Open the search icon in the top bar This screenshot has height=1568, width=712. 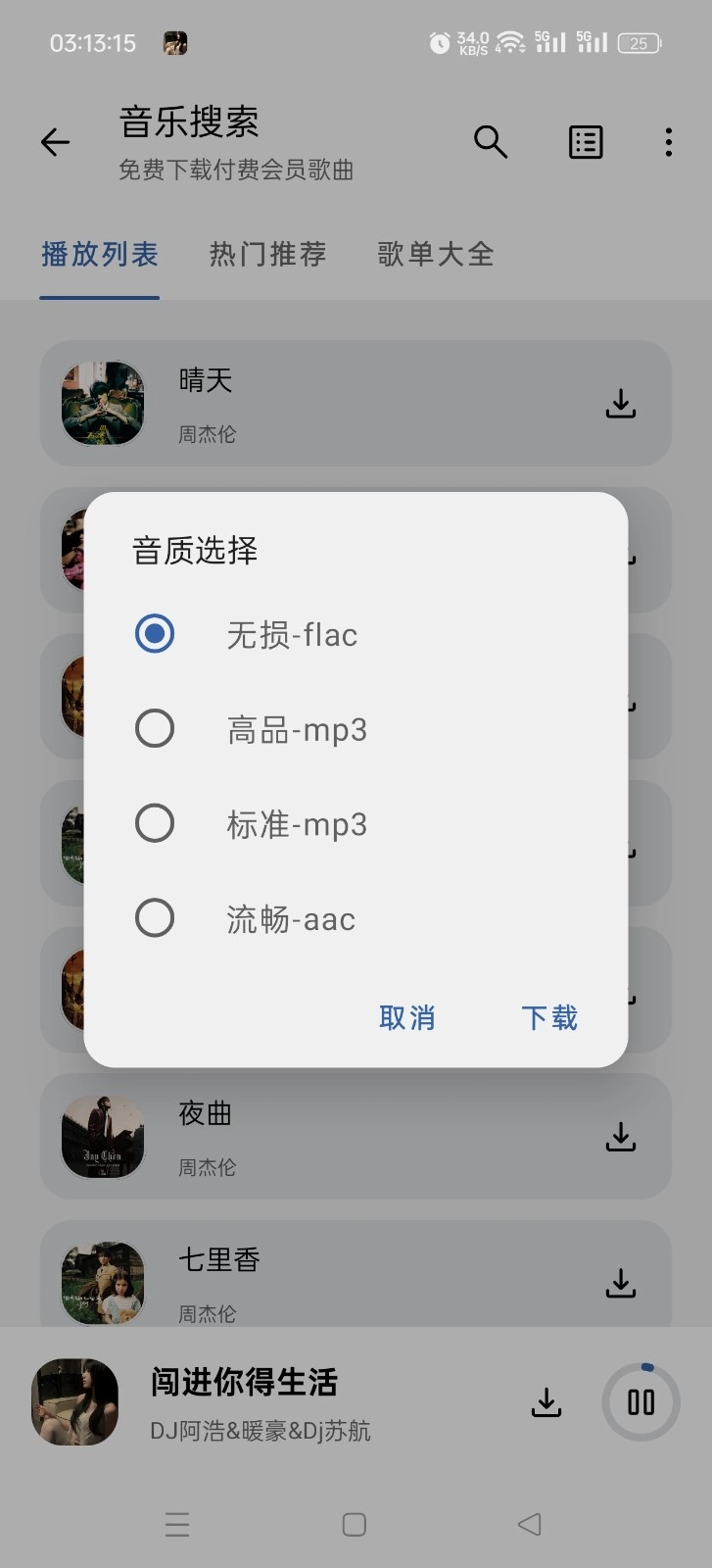pos(491,142)
